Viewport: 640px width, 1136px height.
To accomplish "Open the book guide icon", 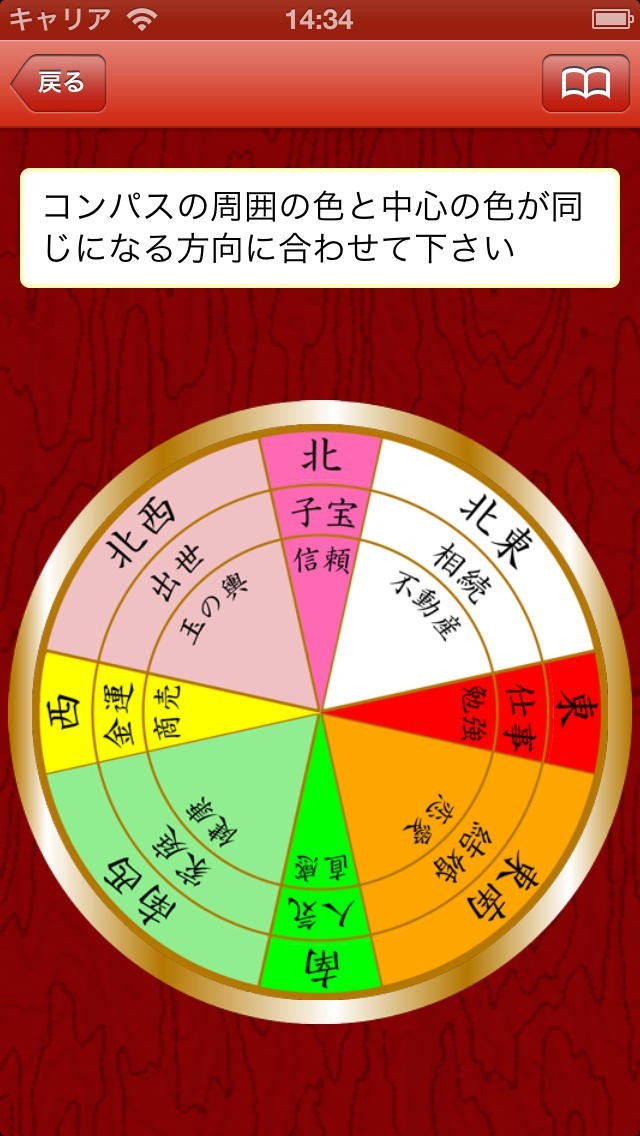I will pyautogui.click(x=585, y=84).
